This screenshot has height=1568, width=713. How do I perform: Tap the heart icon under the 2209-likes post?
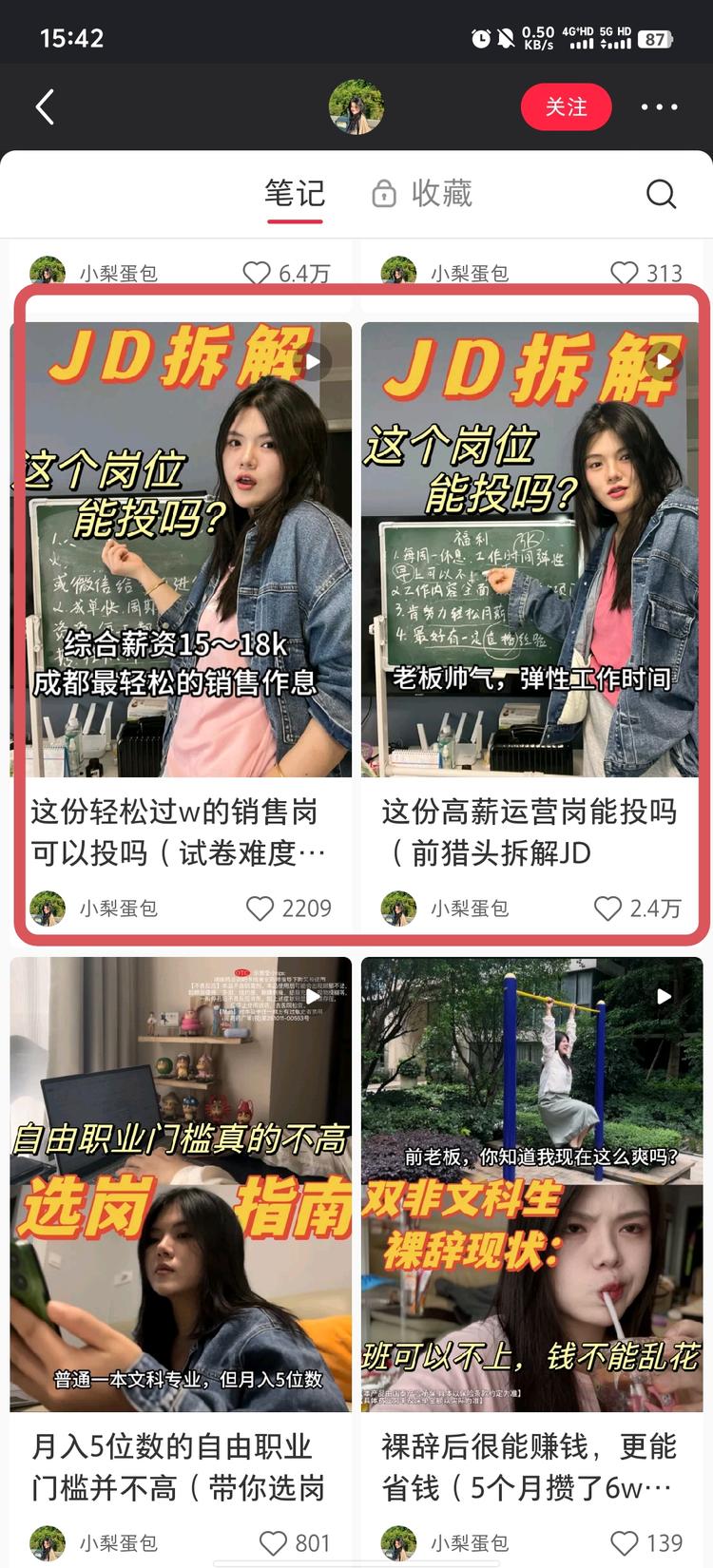[259, 908]
